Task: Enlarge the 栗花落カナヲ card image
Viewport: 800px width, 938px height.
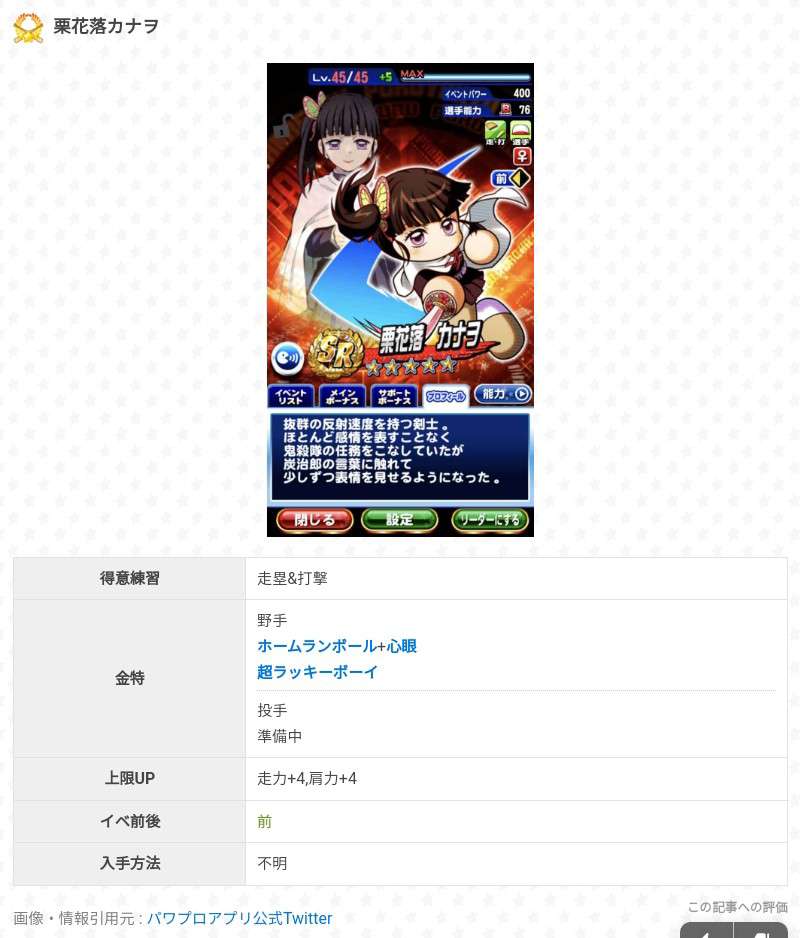Action: [400, 300]
